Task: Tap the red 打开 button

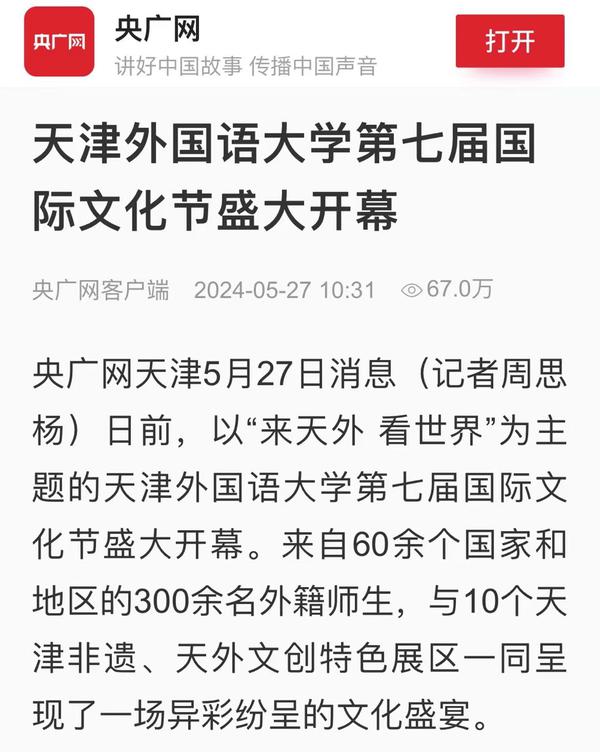Action: tap(510, 42)
